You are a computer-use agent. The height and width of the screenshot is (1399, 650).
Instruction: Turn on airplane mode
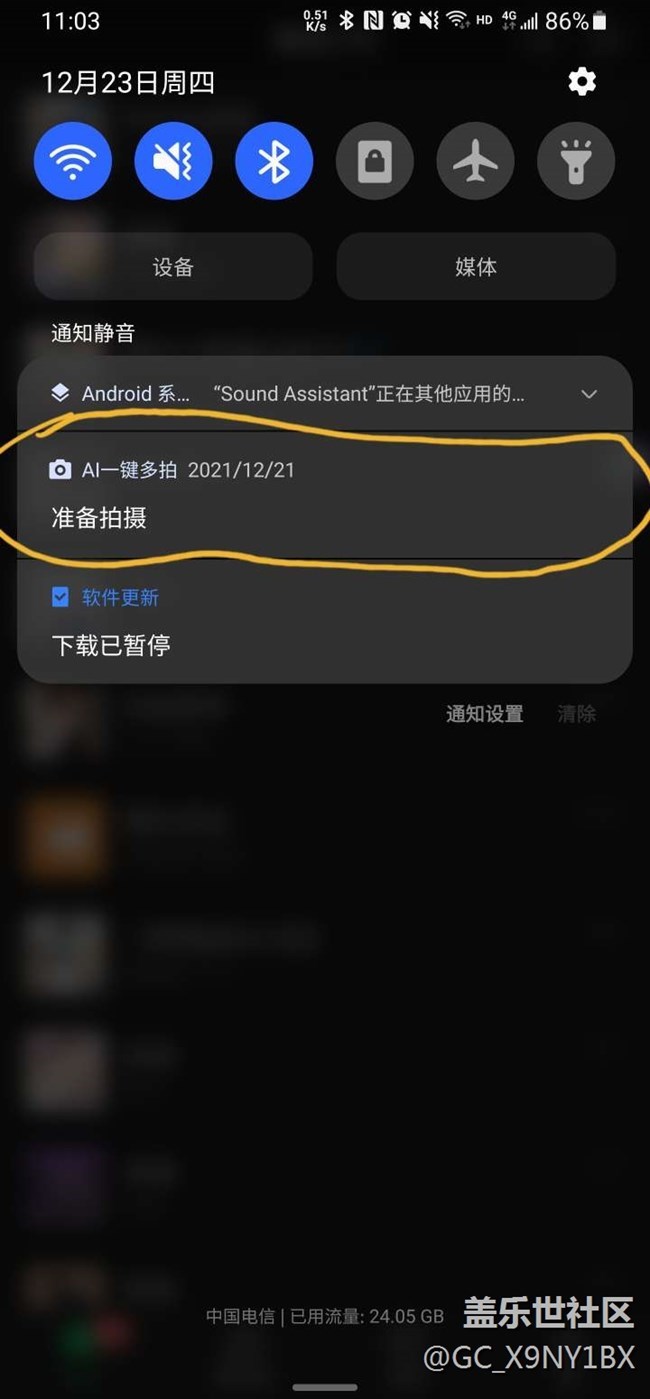(x=475, y=161)
